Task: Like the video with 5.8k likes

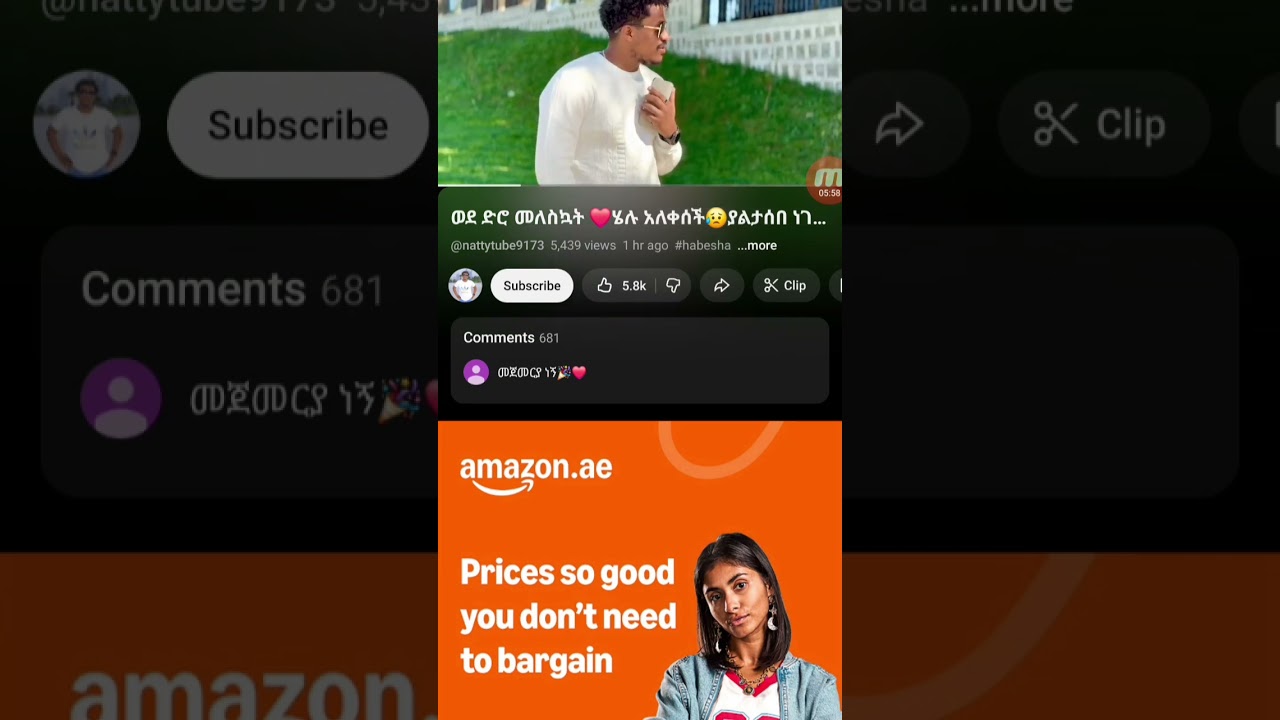Action: (x=620, y=286)
